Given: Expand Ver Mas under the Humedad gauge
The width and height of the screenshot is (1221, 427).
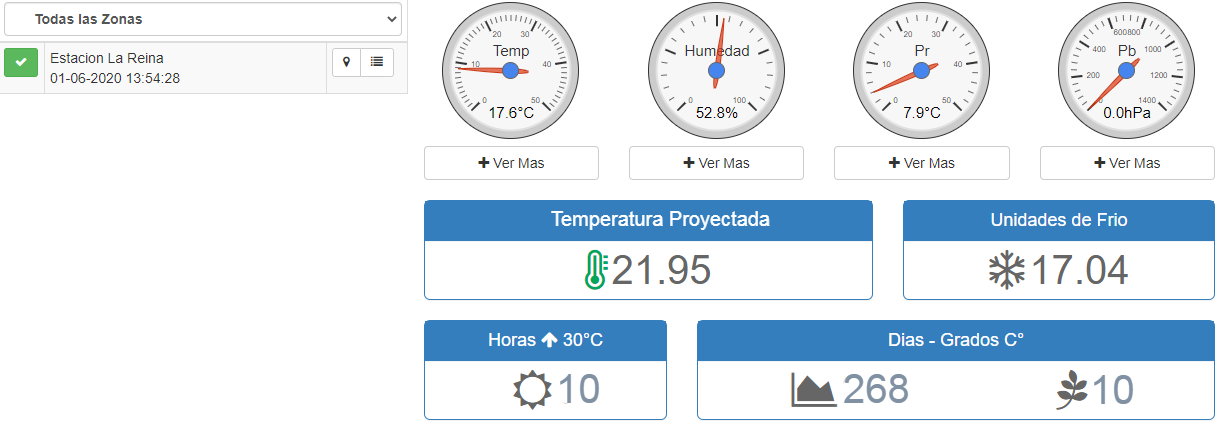Looking at the screenshot, I should tap(716, 163).
